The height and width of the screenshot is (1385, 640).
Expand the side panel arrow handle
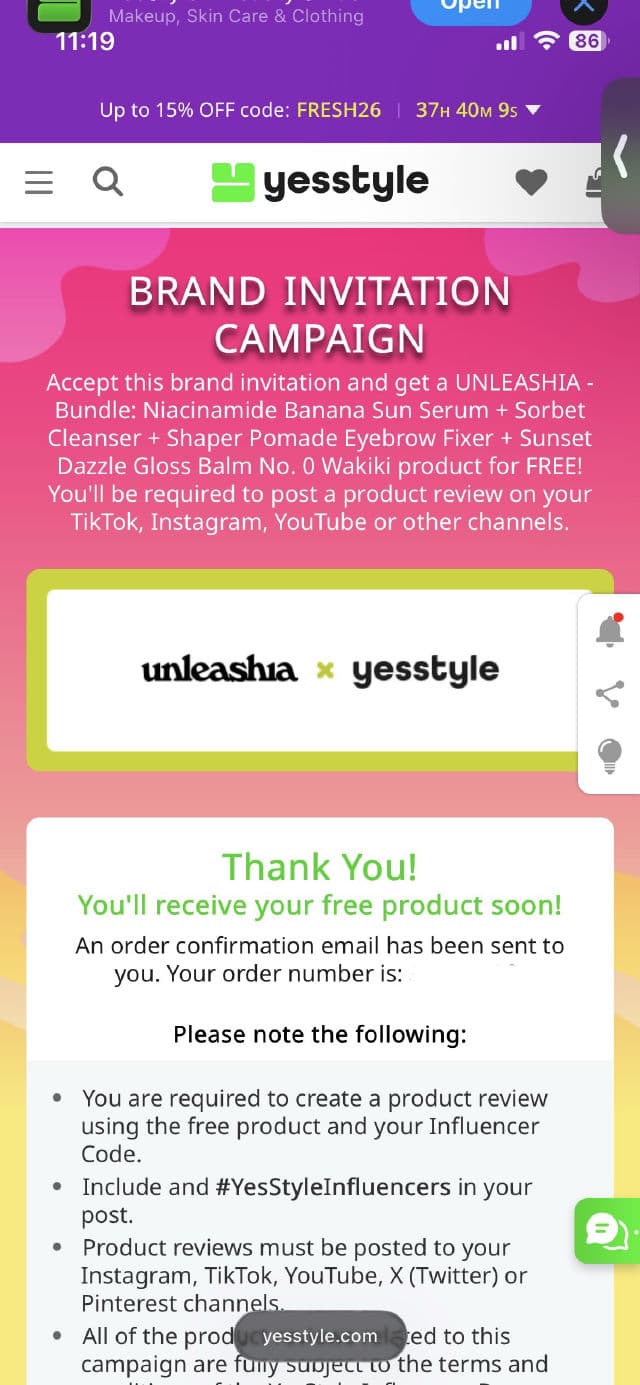621,155
